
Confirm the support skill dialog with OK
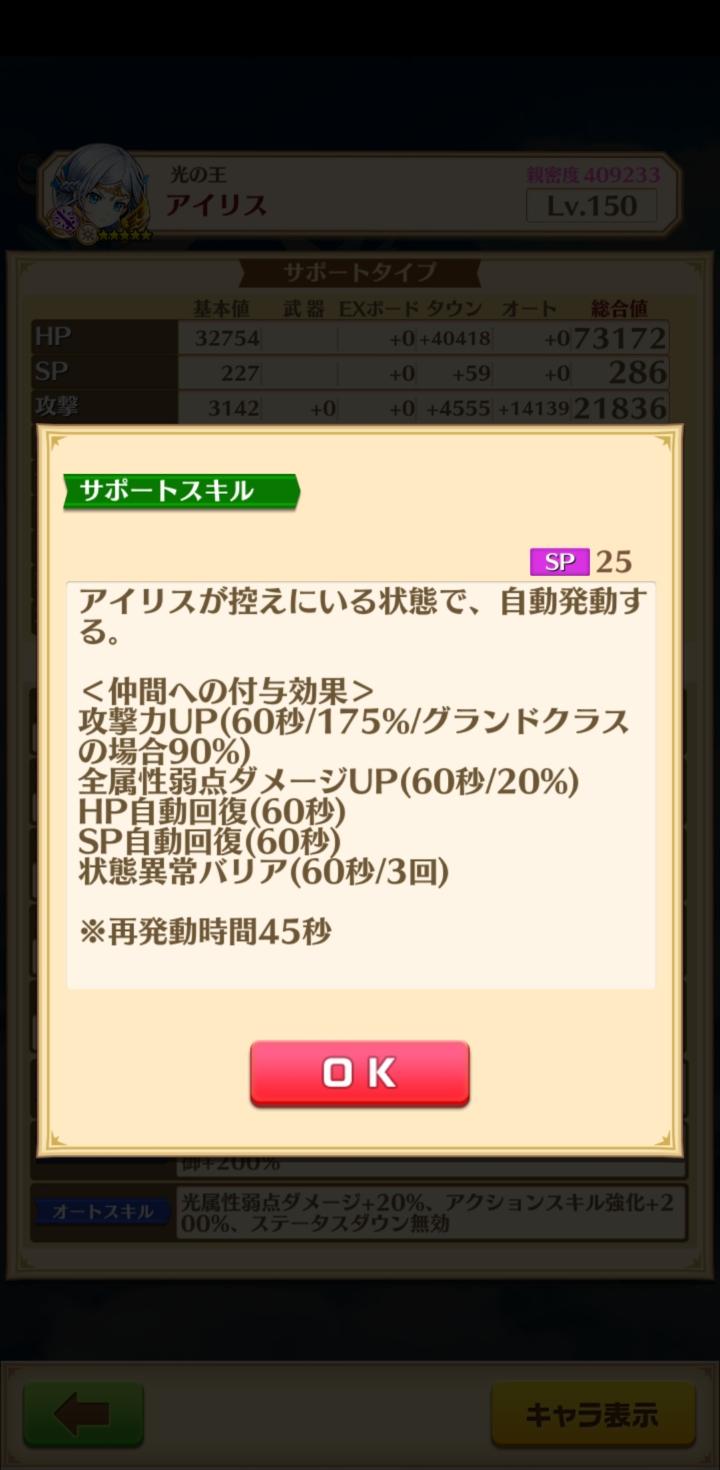pos(359,1073)
